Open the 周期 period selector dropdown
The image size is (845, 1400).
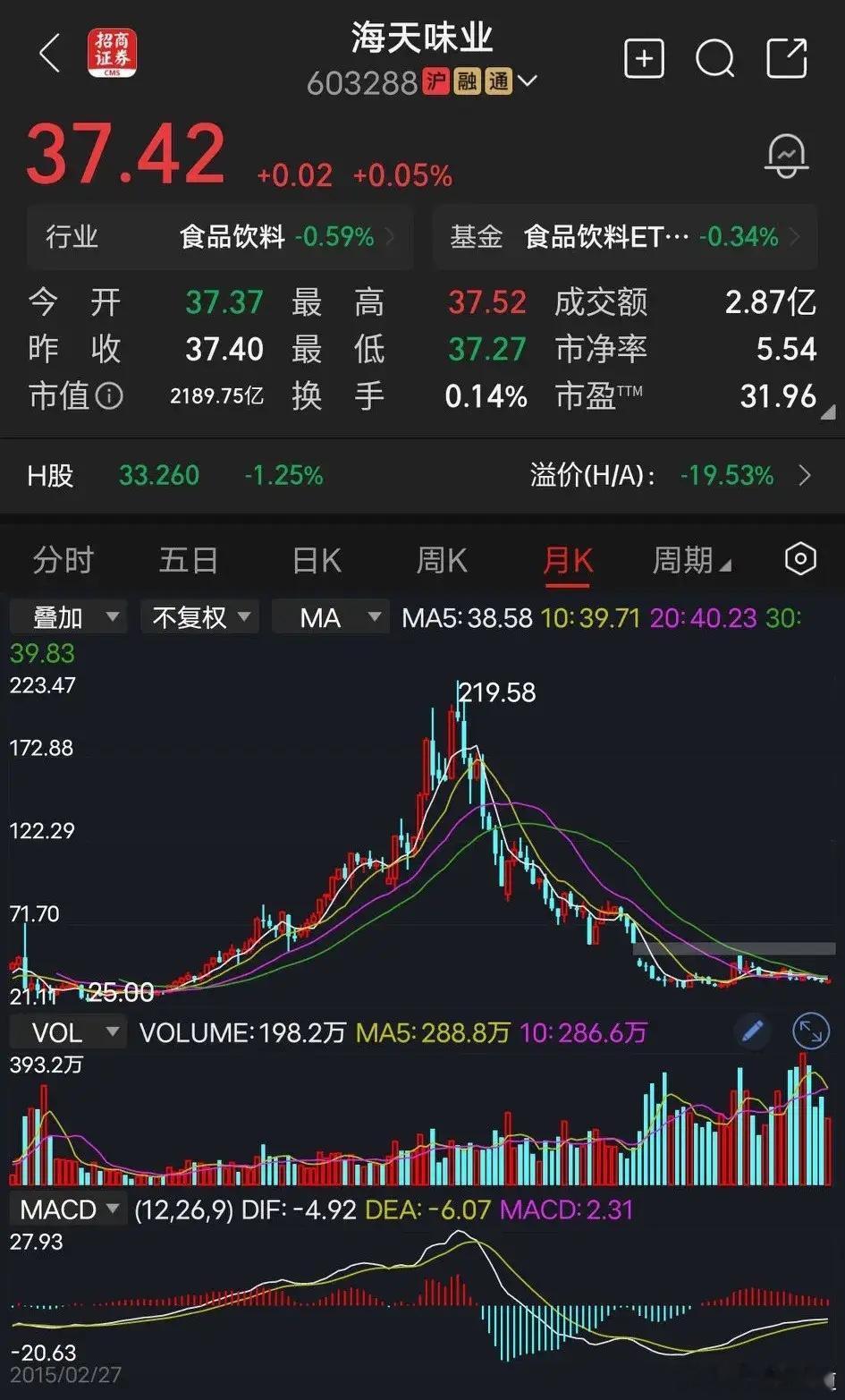click(x=690, y=559)
